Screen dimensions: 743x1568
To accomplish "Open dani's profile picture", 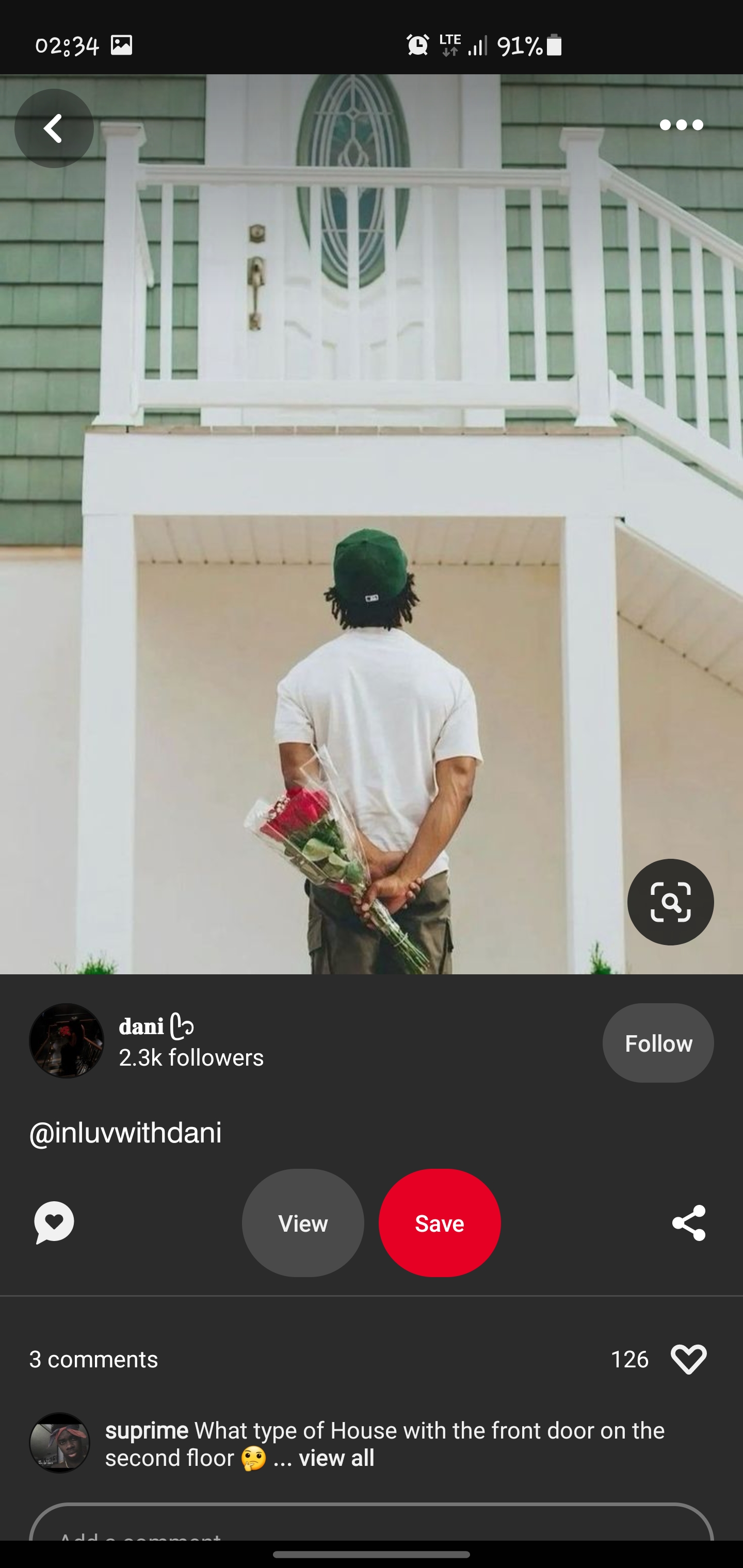I will pyautogui.click(x=67, y=1041).
